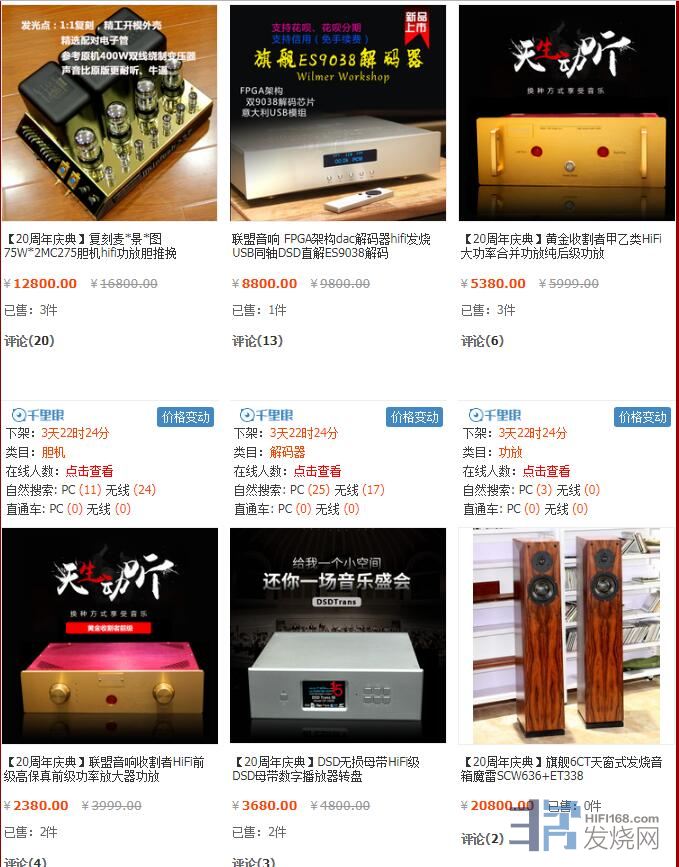Open 评论(20) reviews of the tube amplifier
The width and height of the screenshot is (679, 867).
[29, 341]
